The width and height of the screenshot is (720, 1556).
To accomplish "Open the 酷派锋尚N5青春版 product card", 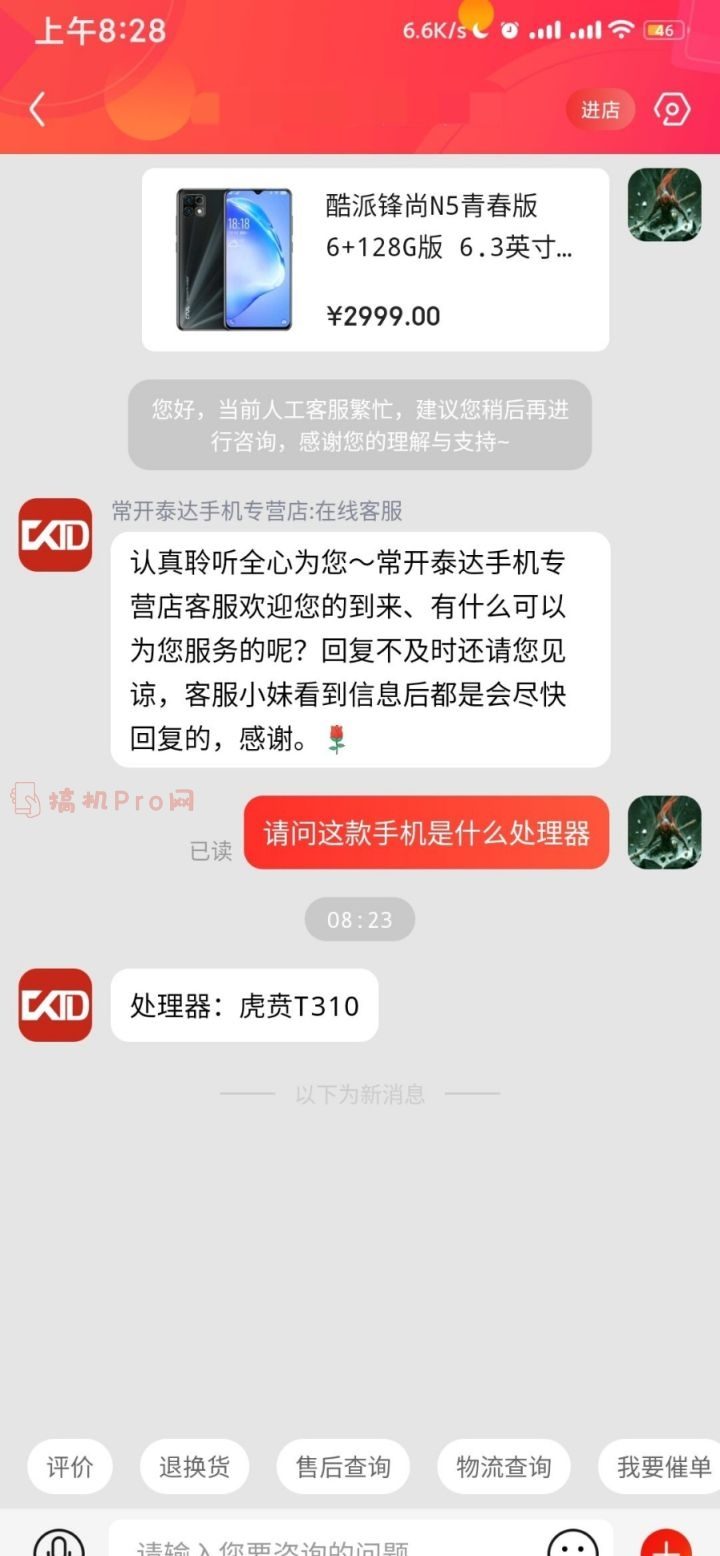I will point(375,260).
